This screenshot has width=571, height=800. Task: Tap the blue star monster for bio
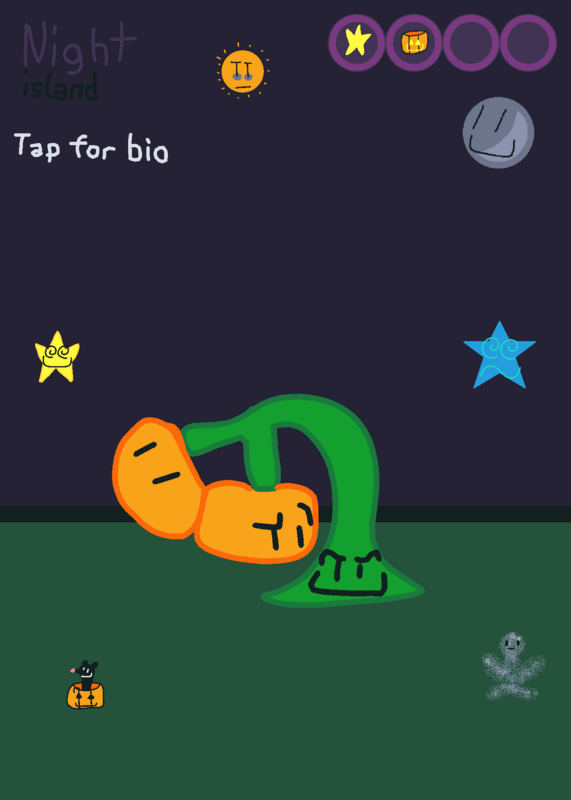pyautogui.click(x=499, y=356)
